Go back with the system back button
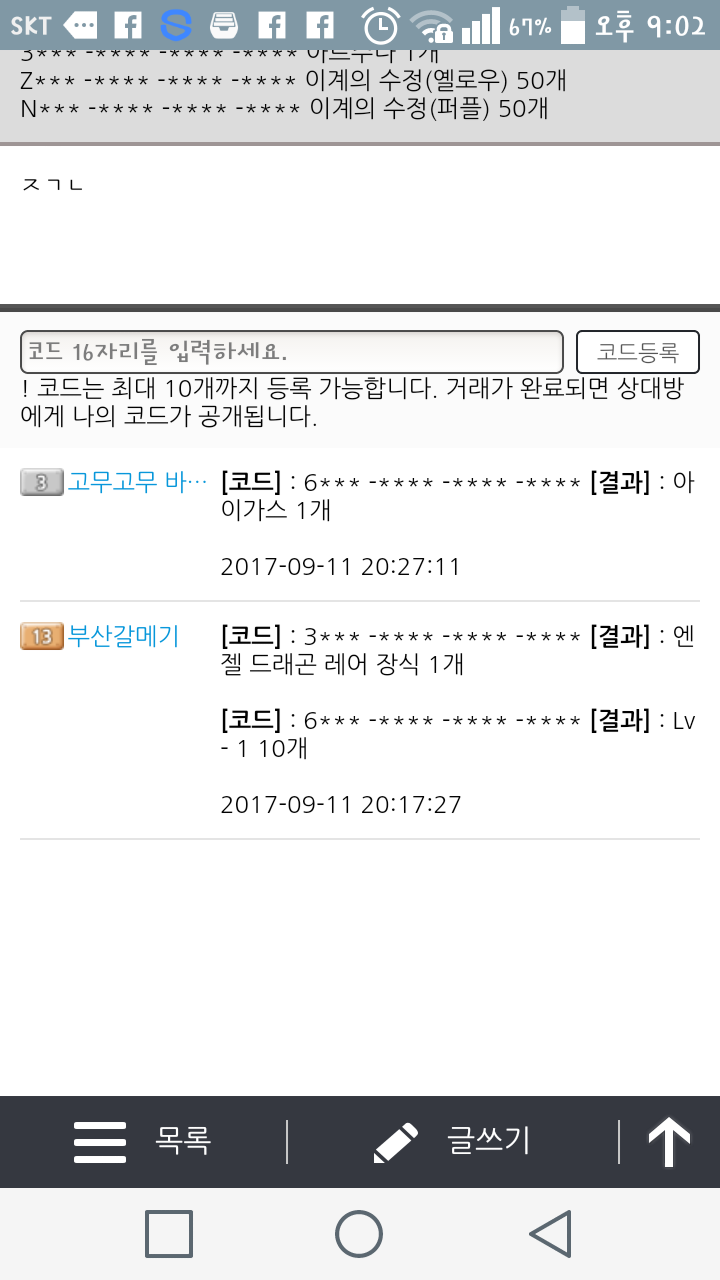The height and width of the screenshot is (1280, 720). coord(550,1233)
